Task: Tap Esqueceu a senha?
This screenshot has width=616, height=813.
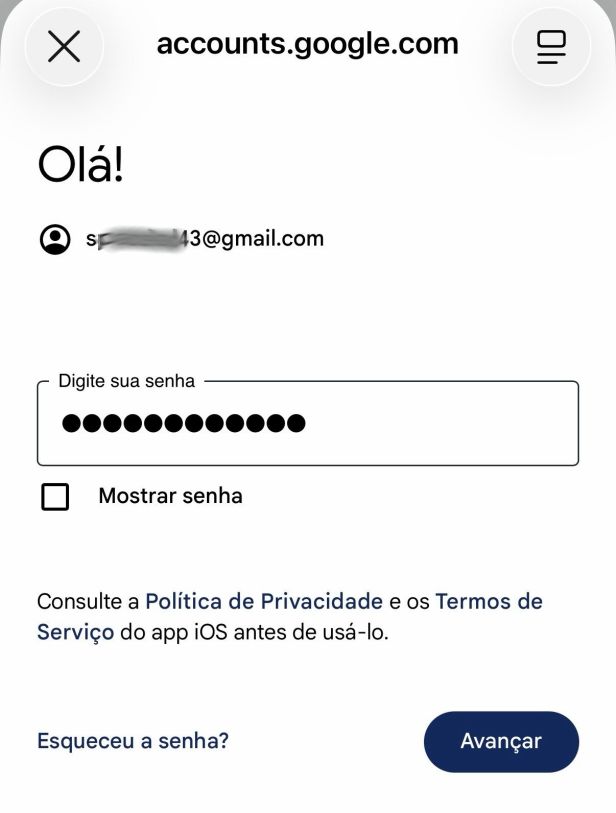Action: tap(133, 741)
